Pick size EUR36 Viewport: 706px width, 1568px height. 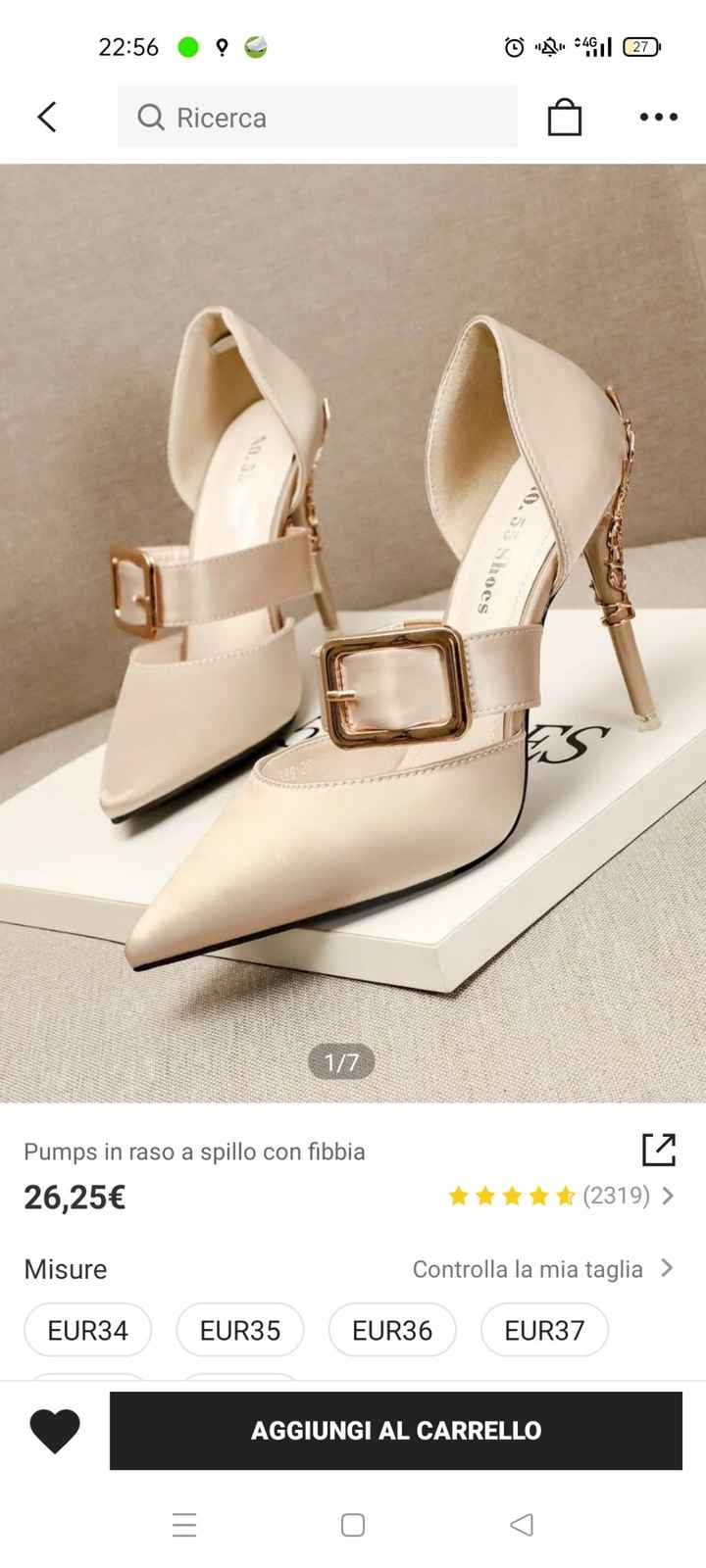(x=392, y=1330)
